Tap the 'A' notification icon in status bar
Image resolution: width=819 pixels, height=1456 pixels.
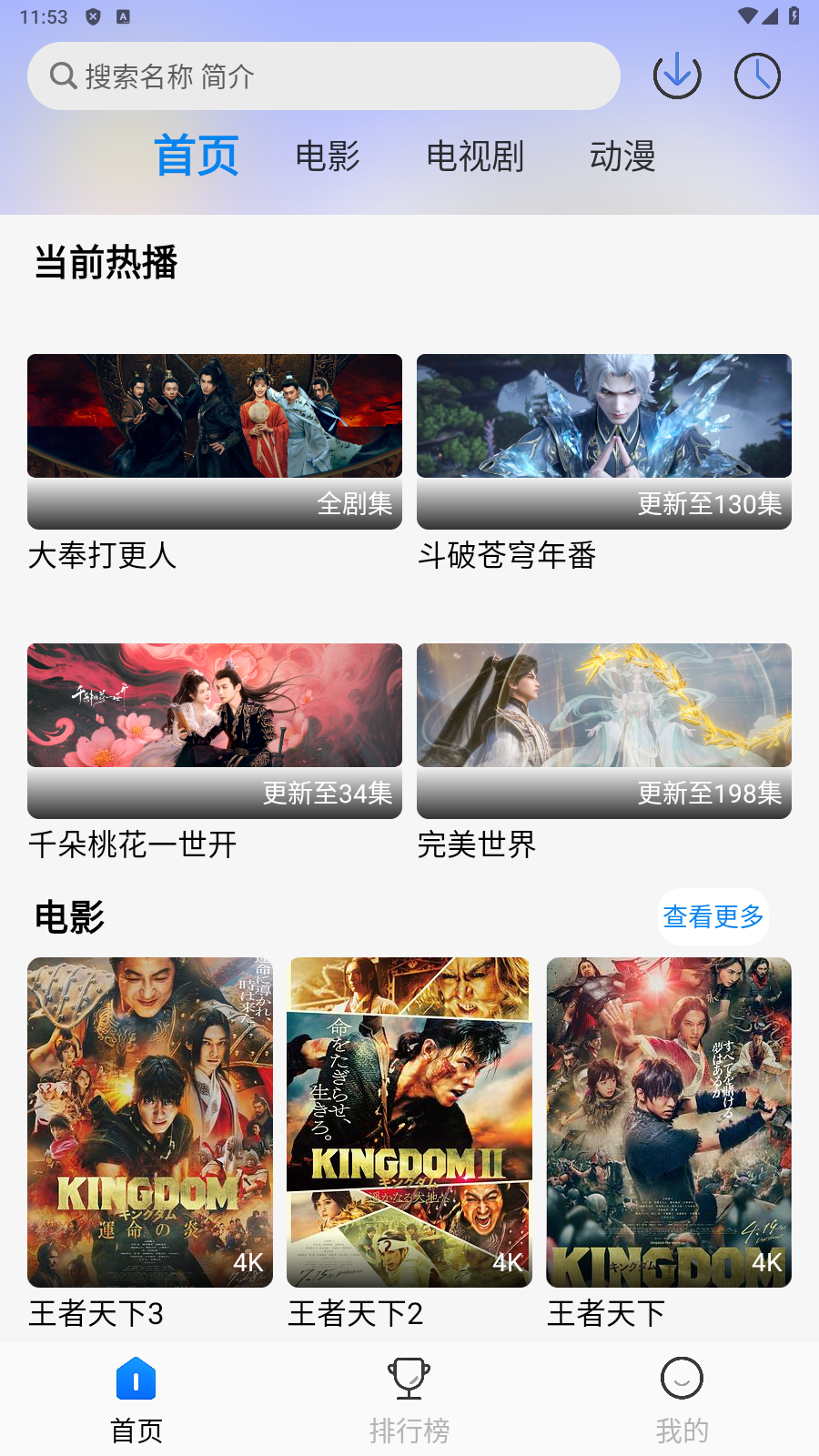coord(123,15)
